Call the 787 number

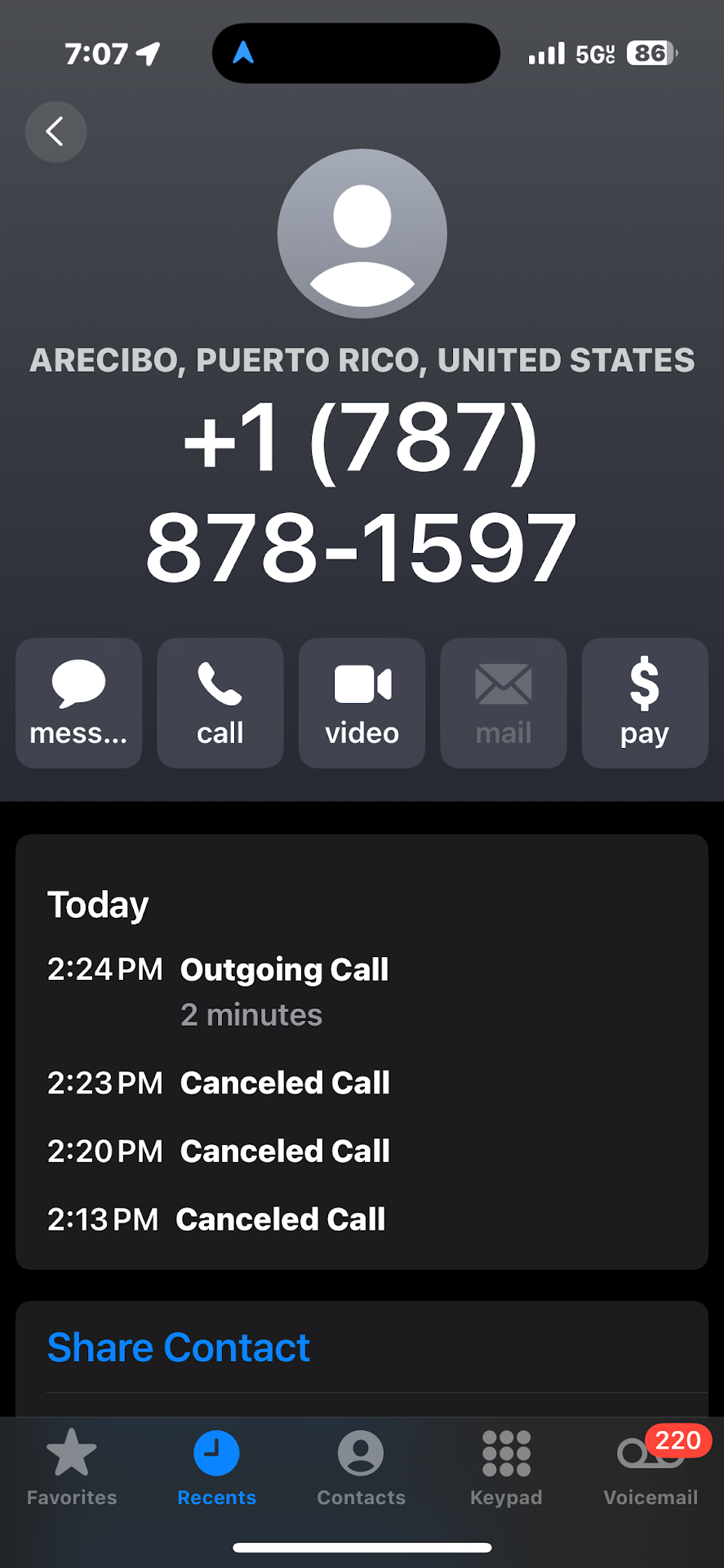pyautogui.click(x=220, y=703)
